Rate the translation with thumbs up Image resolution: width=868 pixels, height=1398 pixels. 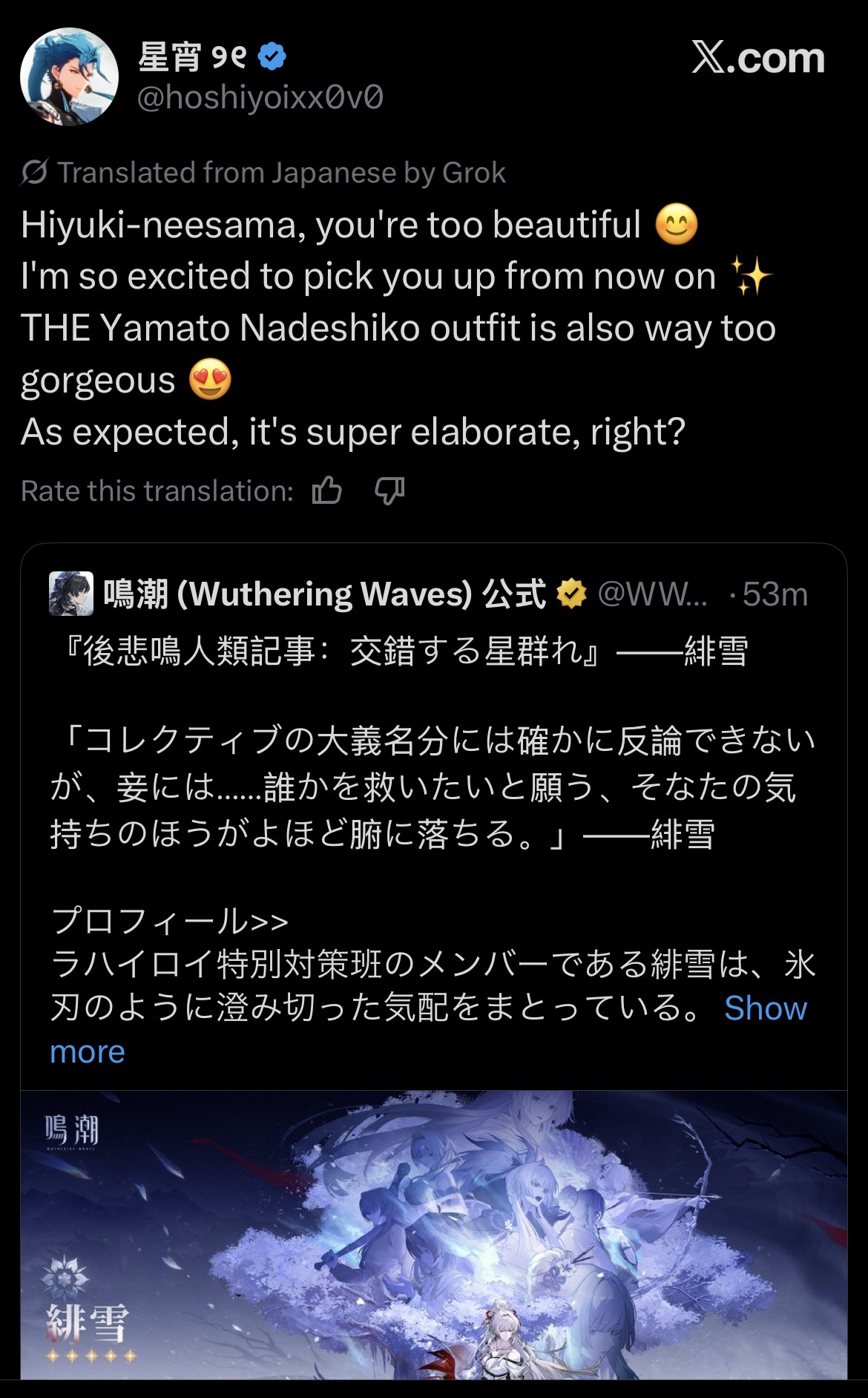click(x=326, y=490)
